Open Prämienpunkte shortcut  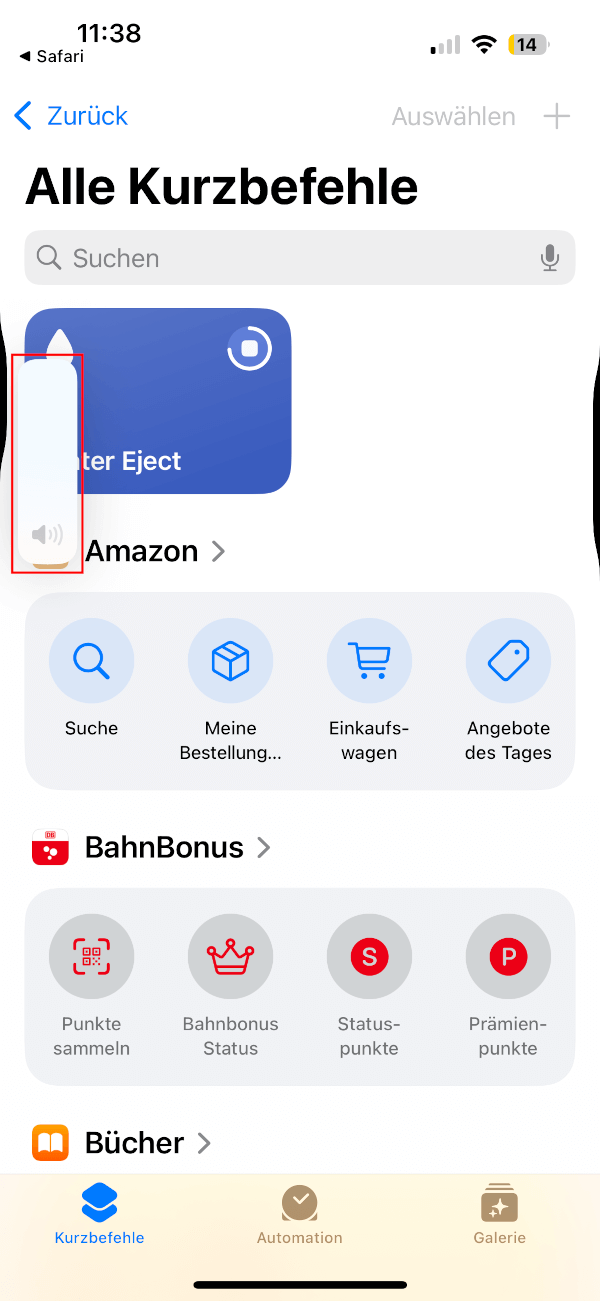[508, 957]
